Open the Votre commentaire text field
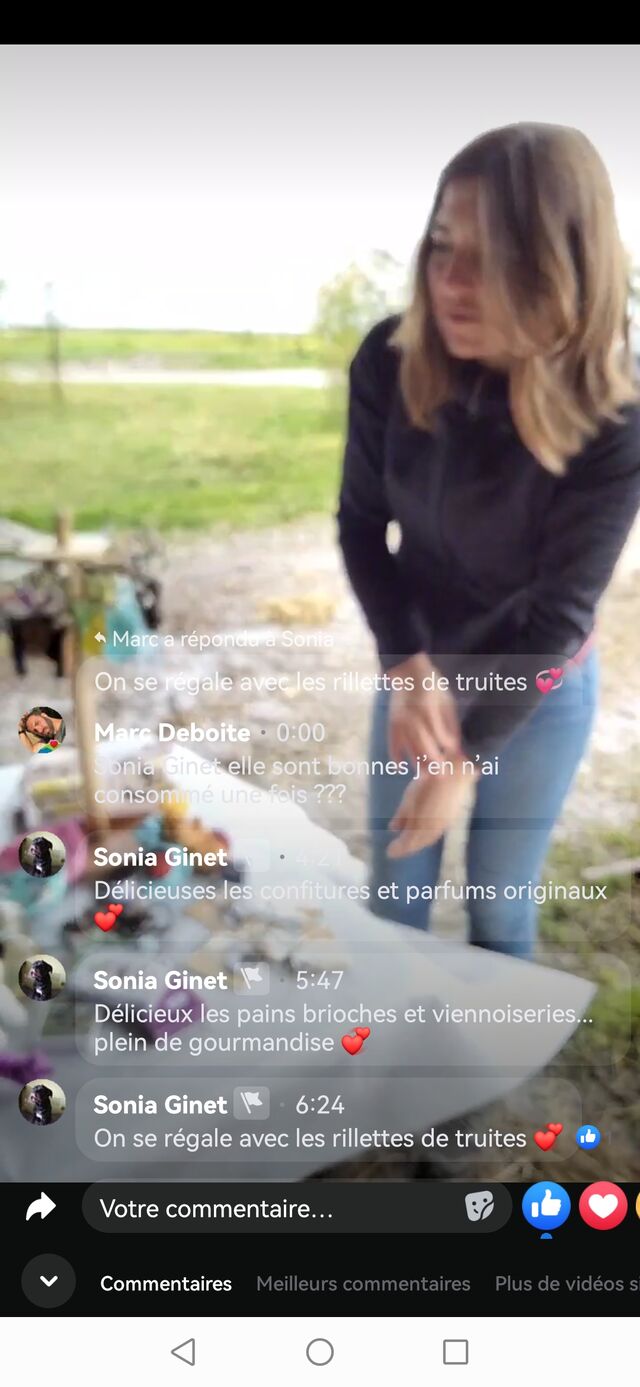 tap(270, 1208)
